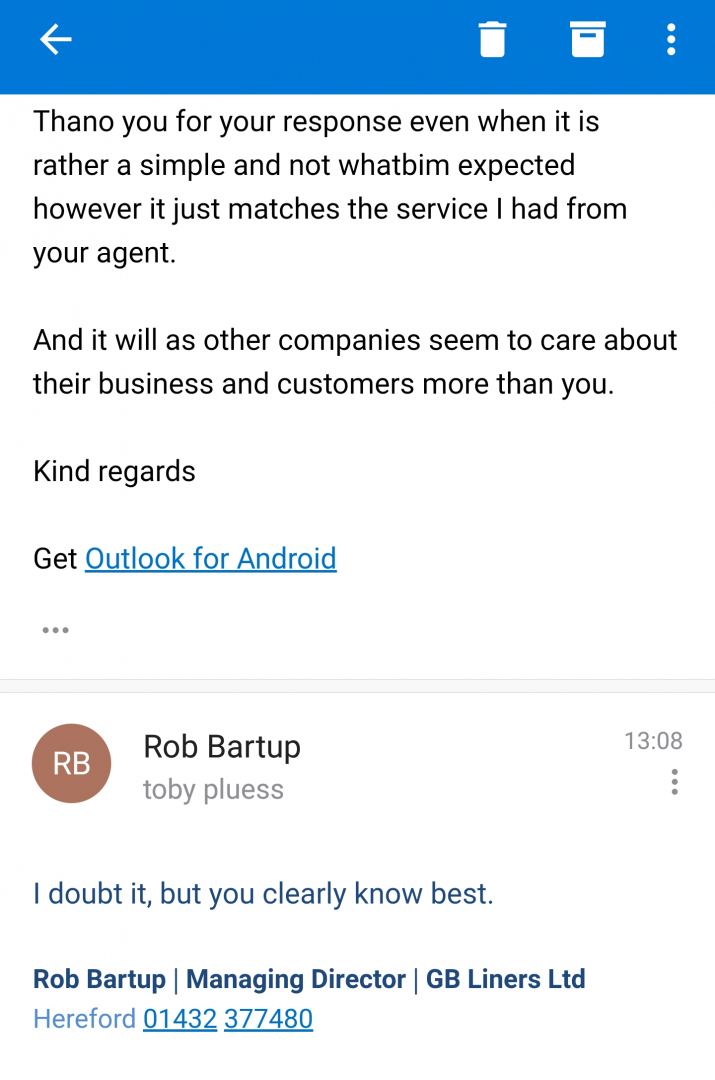Viewport: 715px width, 1080px height.
Task: Open the top bar overflow menu
Action: click(671, 40)
